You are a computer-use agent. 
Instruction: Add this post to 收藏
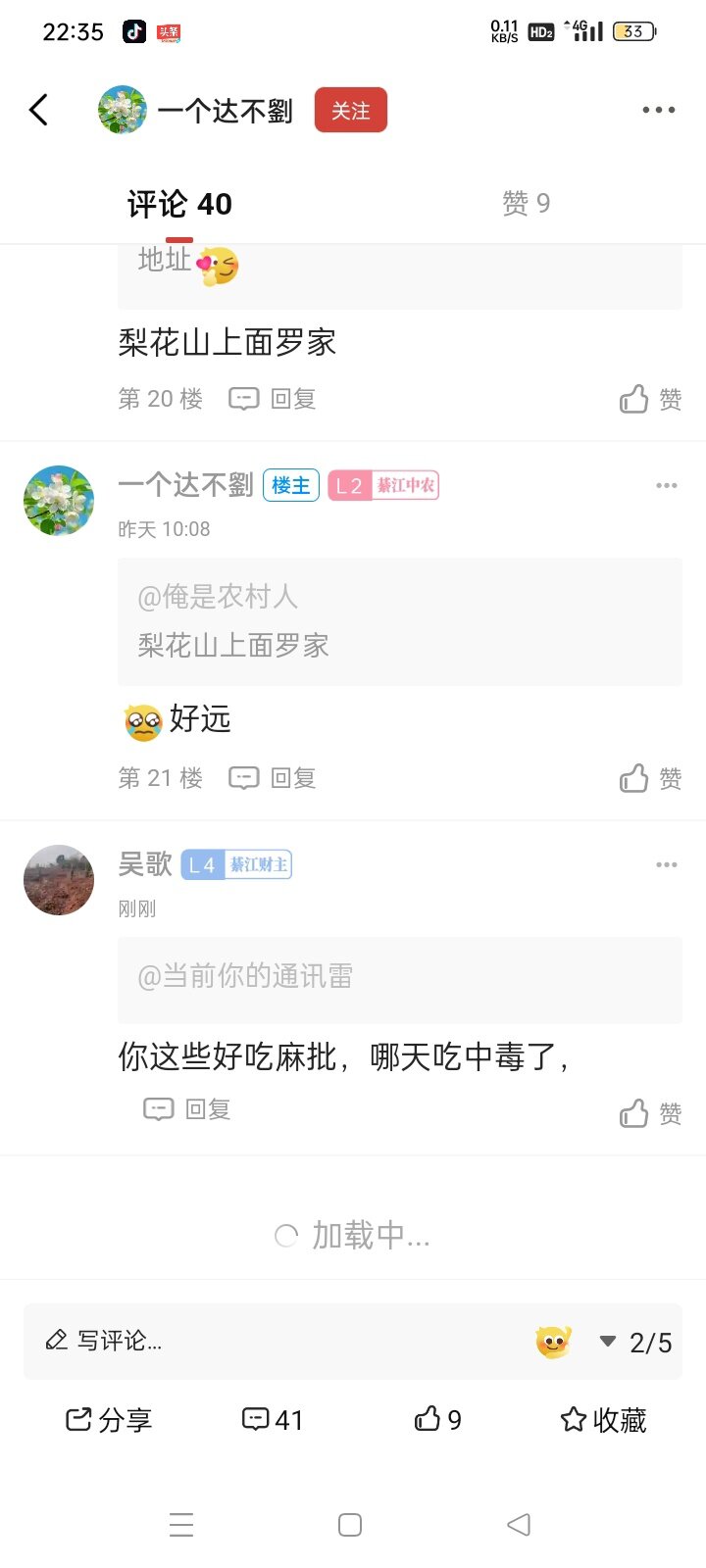(x=603, y=1419)
